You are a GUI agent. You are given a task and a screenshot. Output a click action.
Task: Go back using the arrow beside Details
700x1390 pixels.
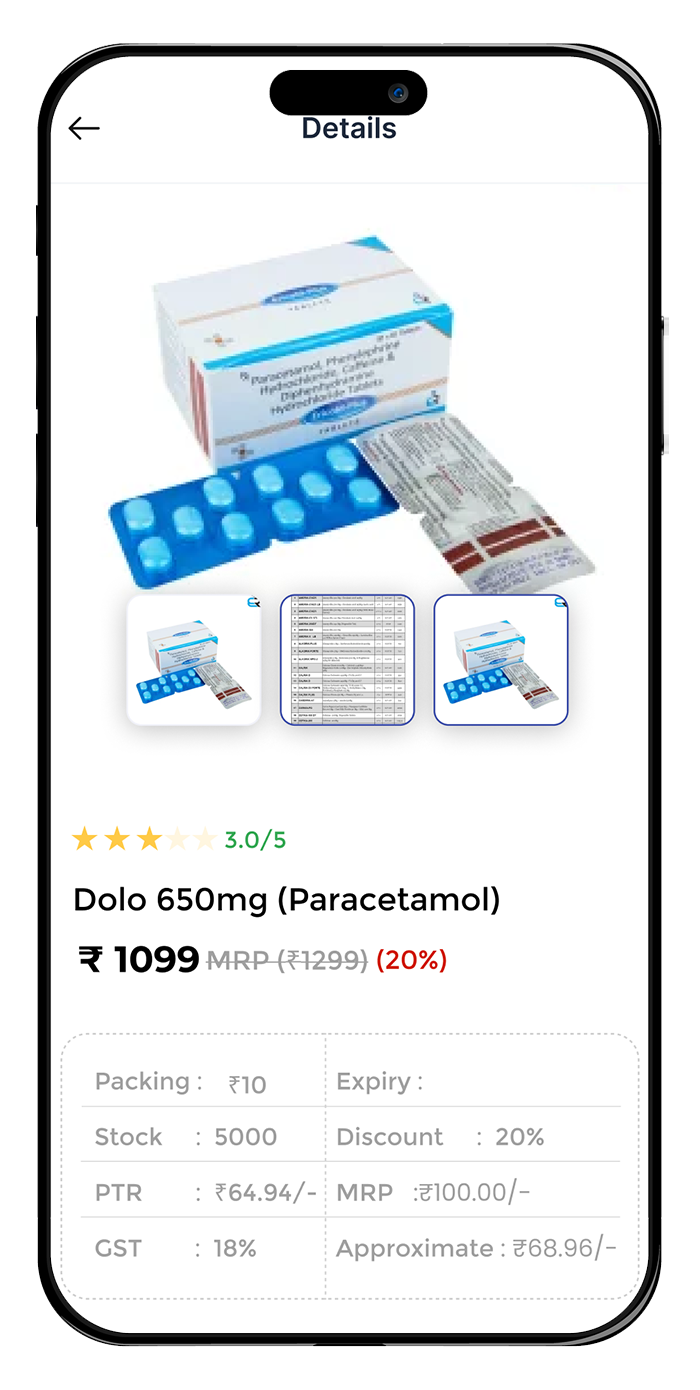[x=84, y=128]
